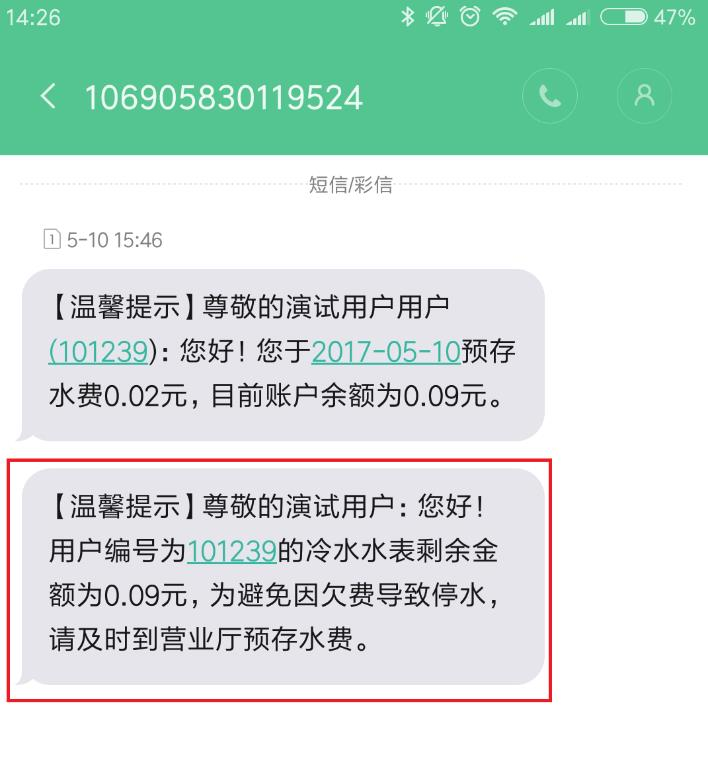Open the 2017-05-10 date link
Screen dimensions: 708x767
(386, 351)
